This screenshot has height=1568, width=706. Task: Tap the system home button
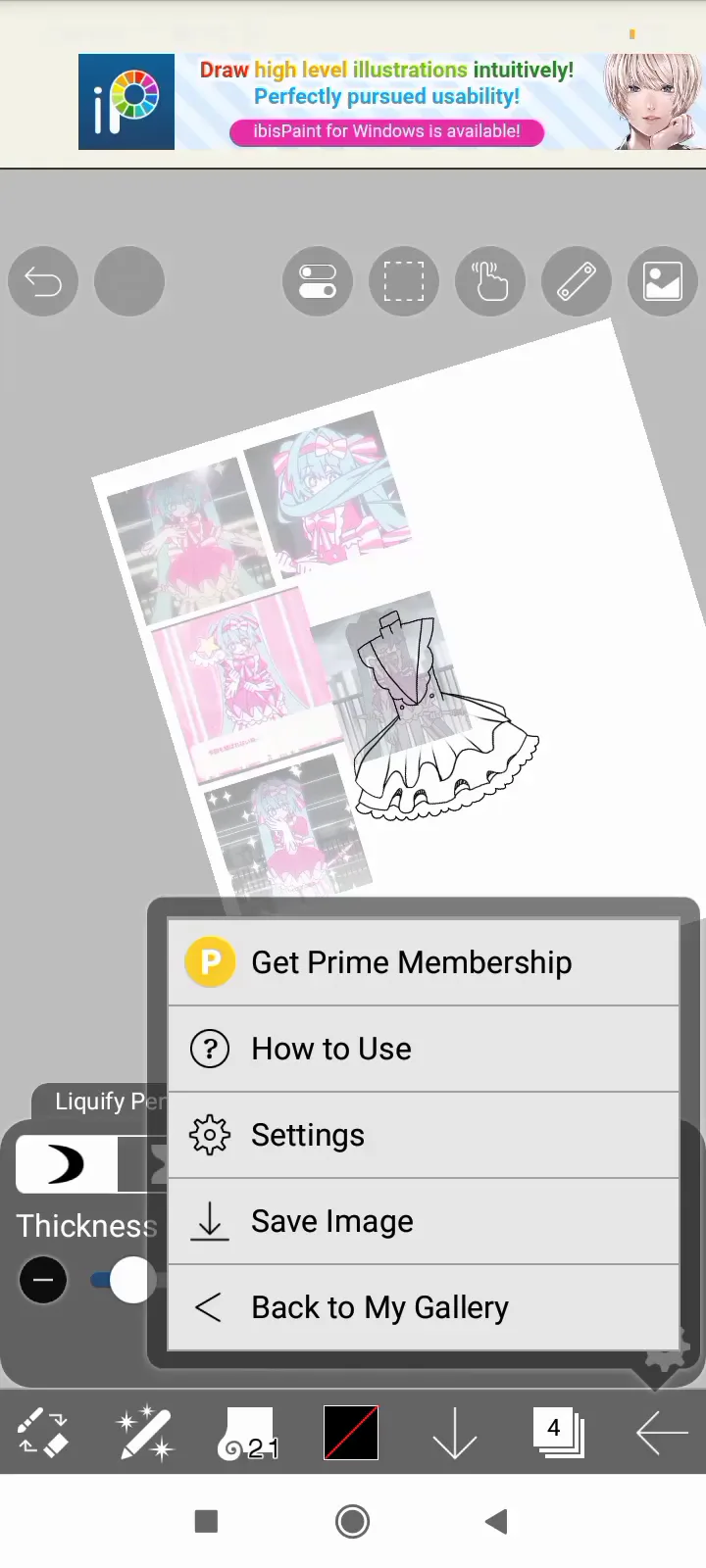coord(353,1521)
